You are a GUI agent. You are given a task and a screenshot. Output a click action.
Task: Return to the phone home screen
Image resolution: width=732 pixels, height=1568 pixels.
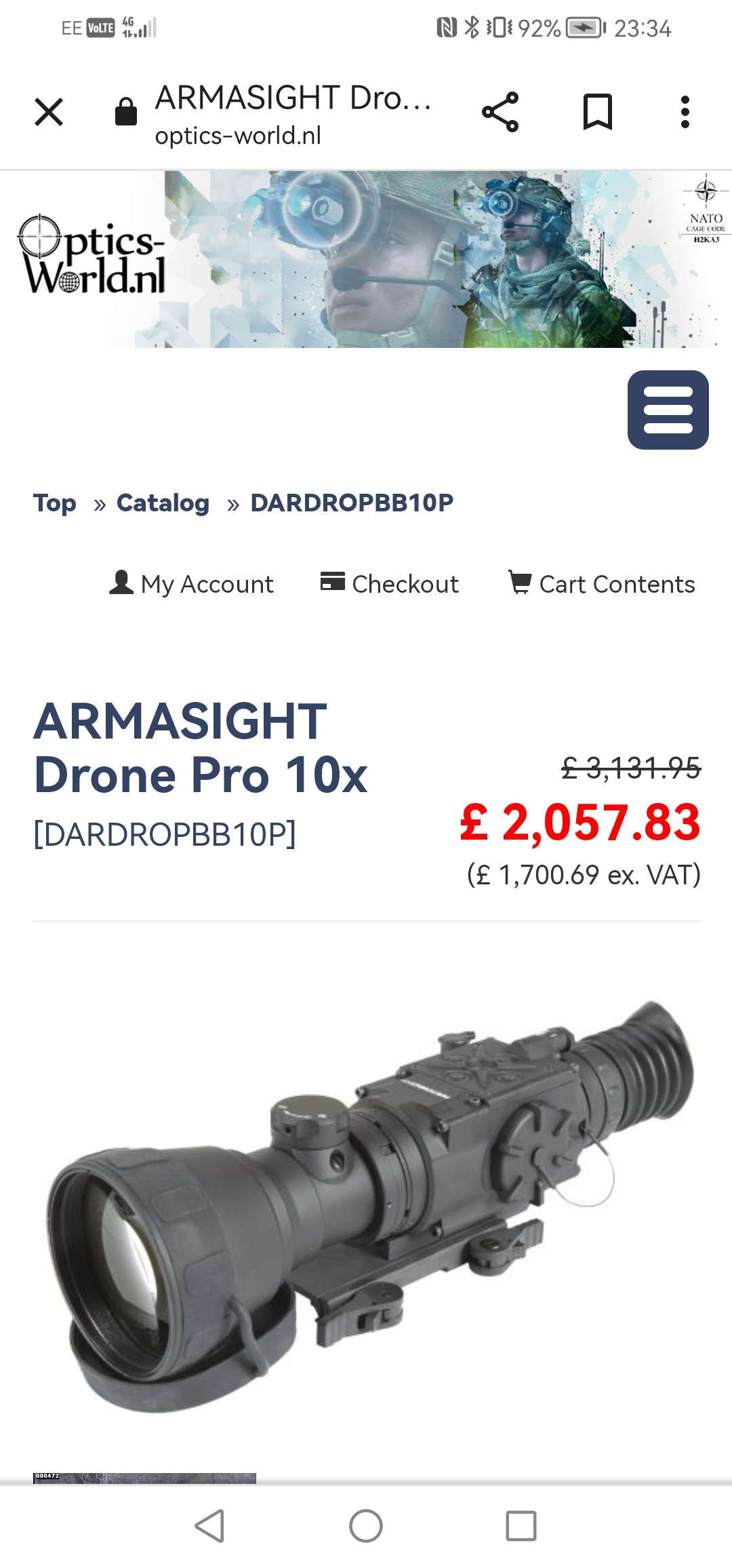[366, 1526]
